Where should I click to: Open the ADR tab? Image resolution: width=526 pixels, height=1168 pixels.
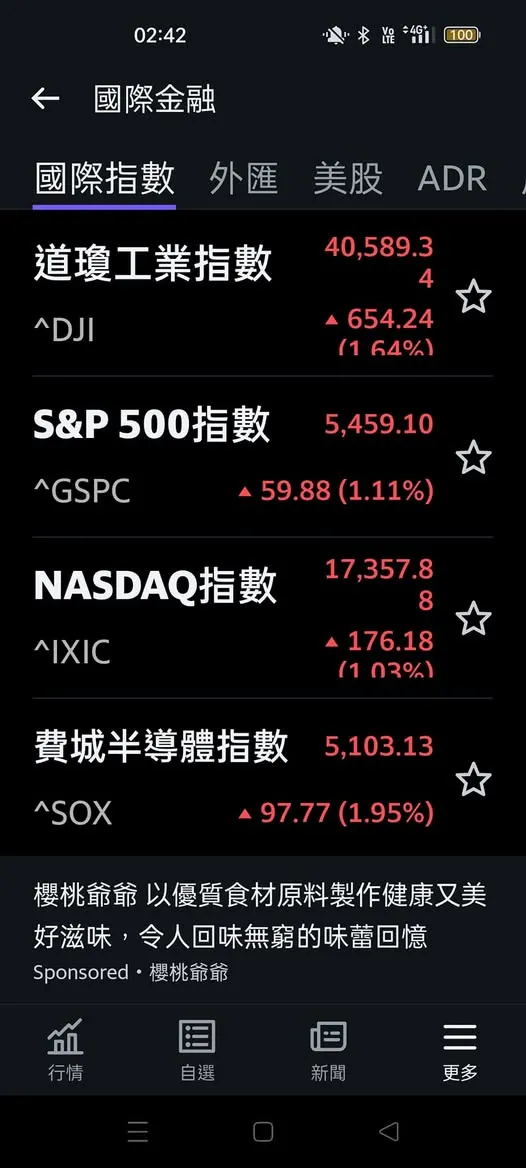pyautogui.click(x=452, y=179)
